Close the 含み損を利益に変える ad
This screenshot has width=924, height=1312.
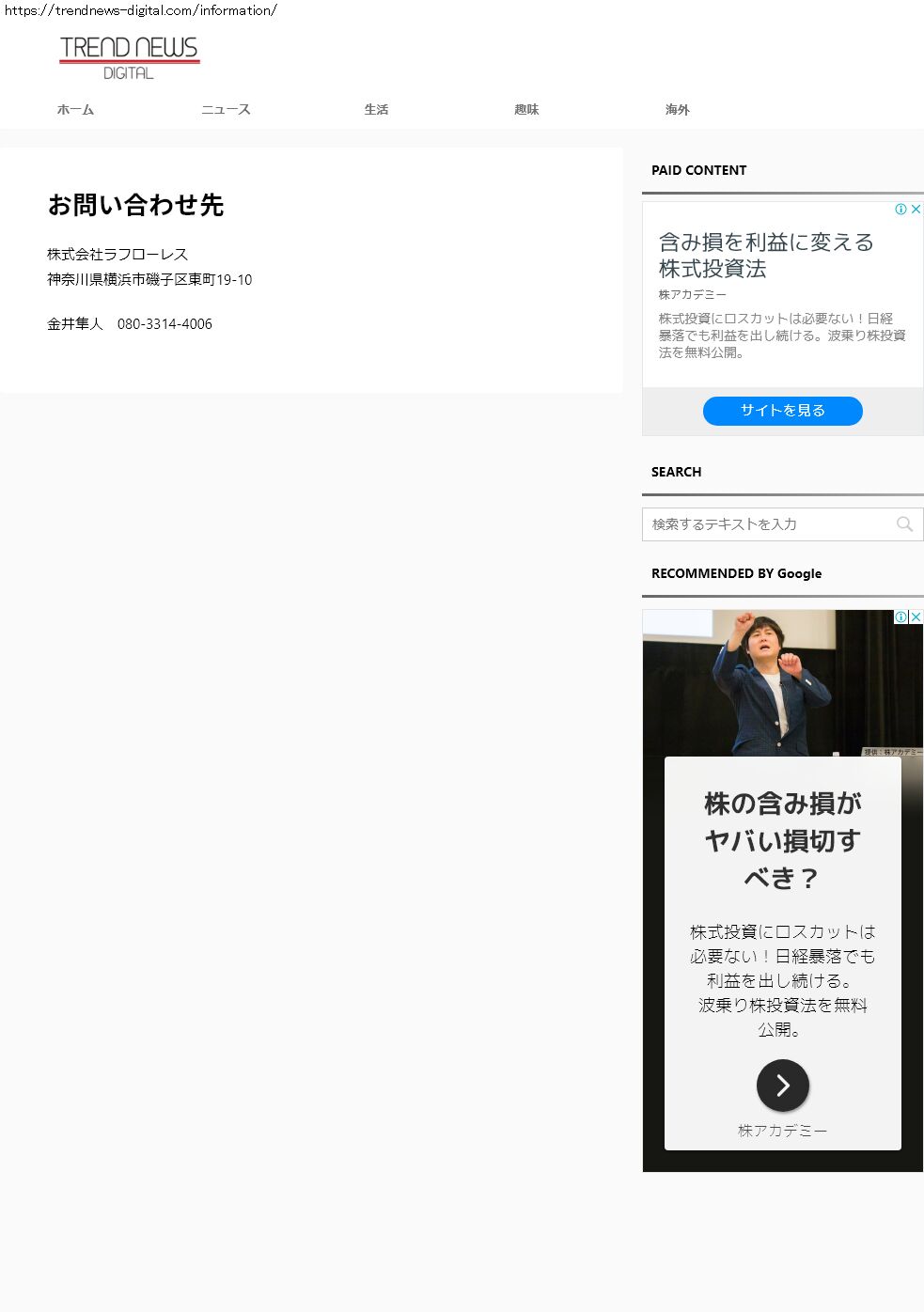[916, 210]
